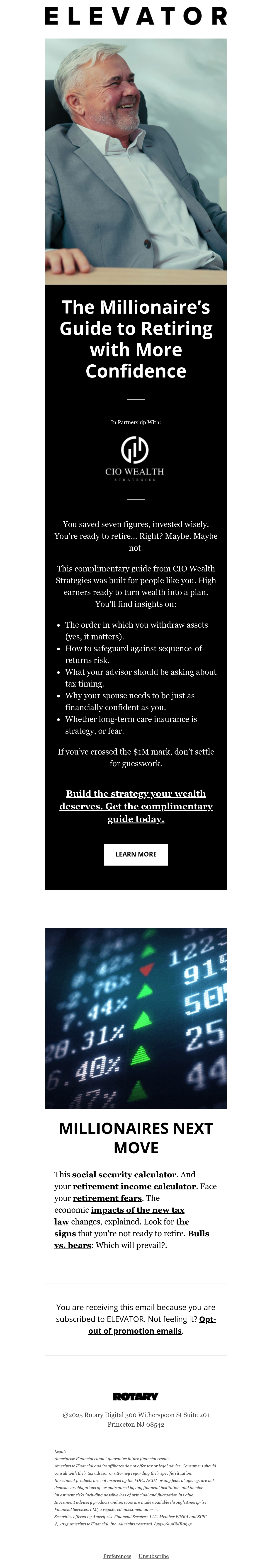
Task: Open the 'Build the strategy your wealth deserves' link
Action: 136,806
